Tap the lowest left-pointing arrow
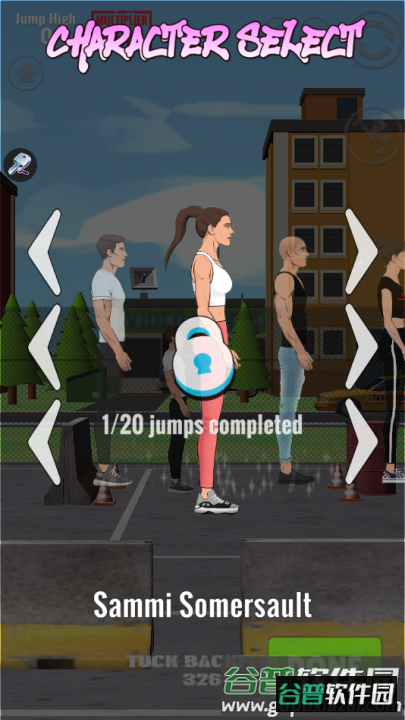Viewport: 405px width, 720px height. click(45, 442)
